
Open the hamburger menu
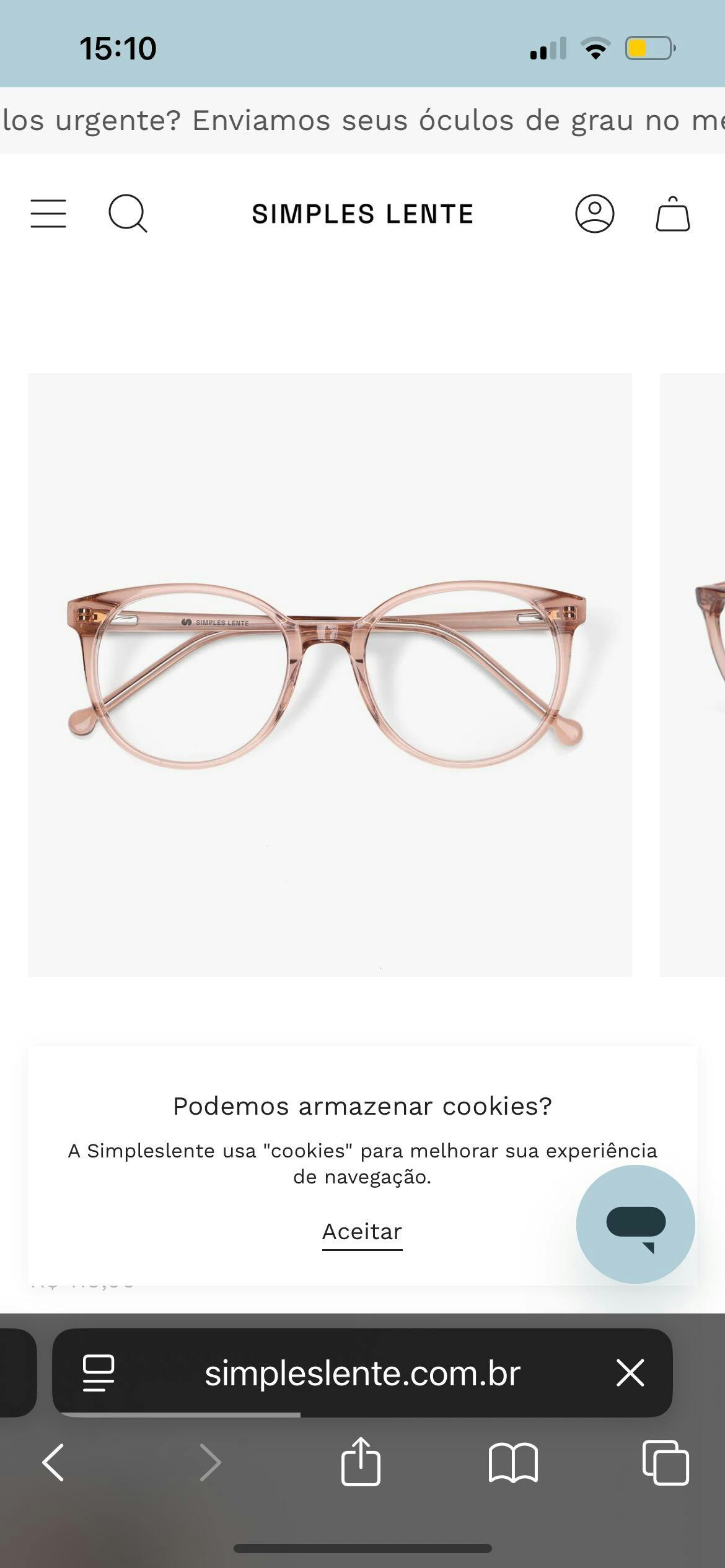pyautogui.click(x=48, y=214)
